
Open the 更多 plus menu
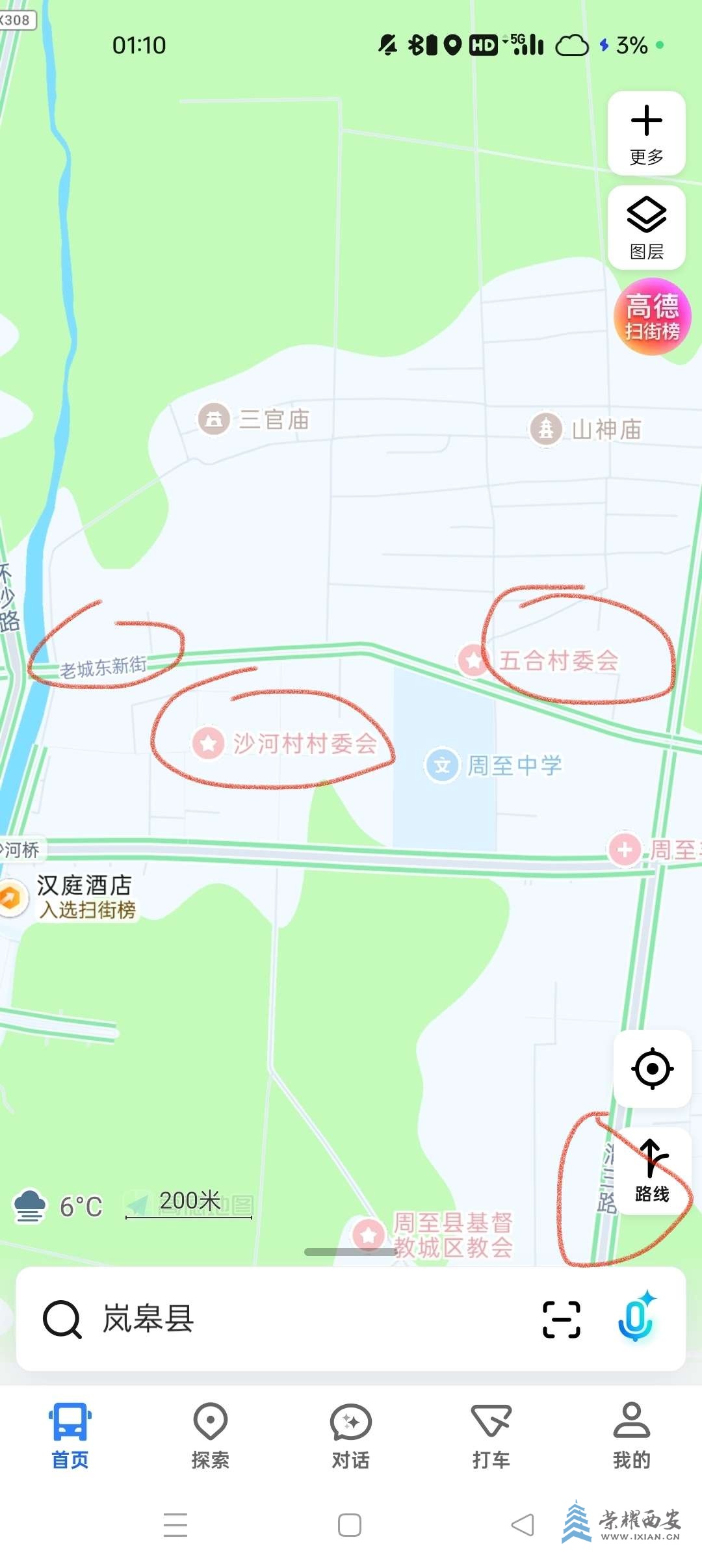pyautogui.click(x=646, y=133)
